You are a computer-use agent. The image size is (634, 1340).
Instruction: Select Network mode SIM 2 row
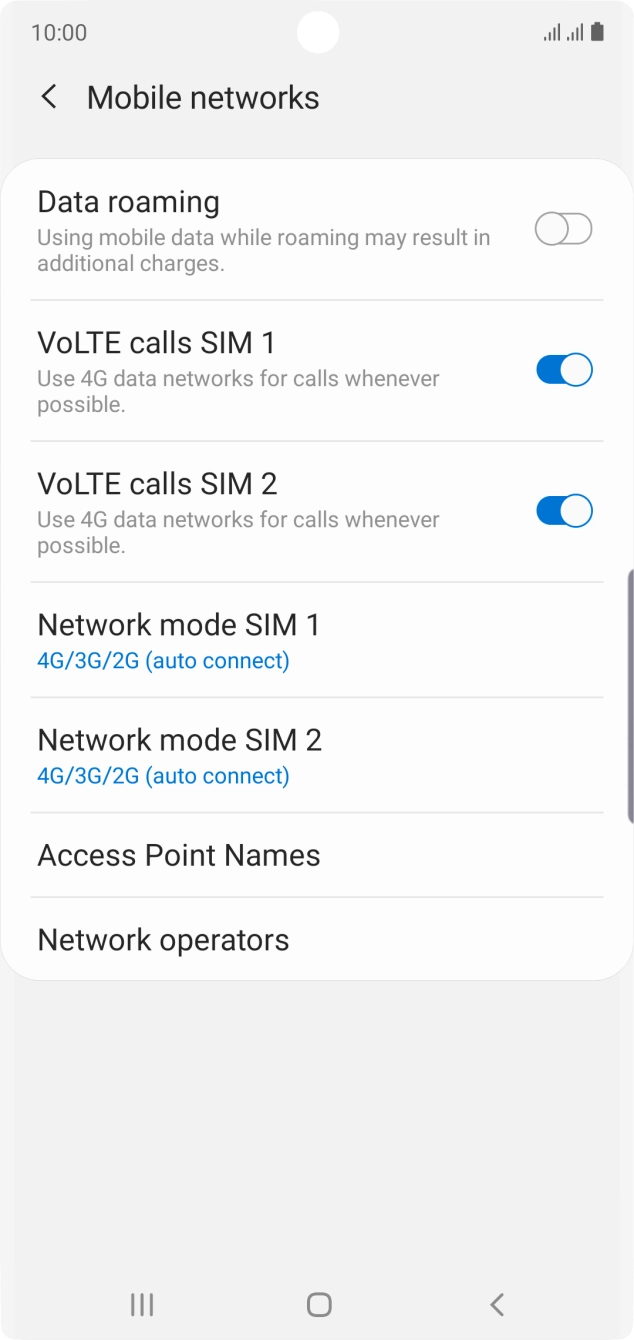click(316, 755)
